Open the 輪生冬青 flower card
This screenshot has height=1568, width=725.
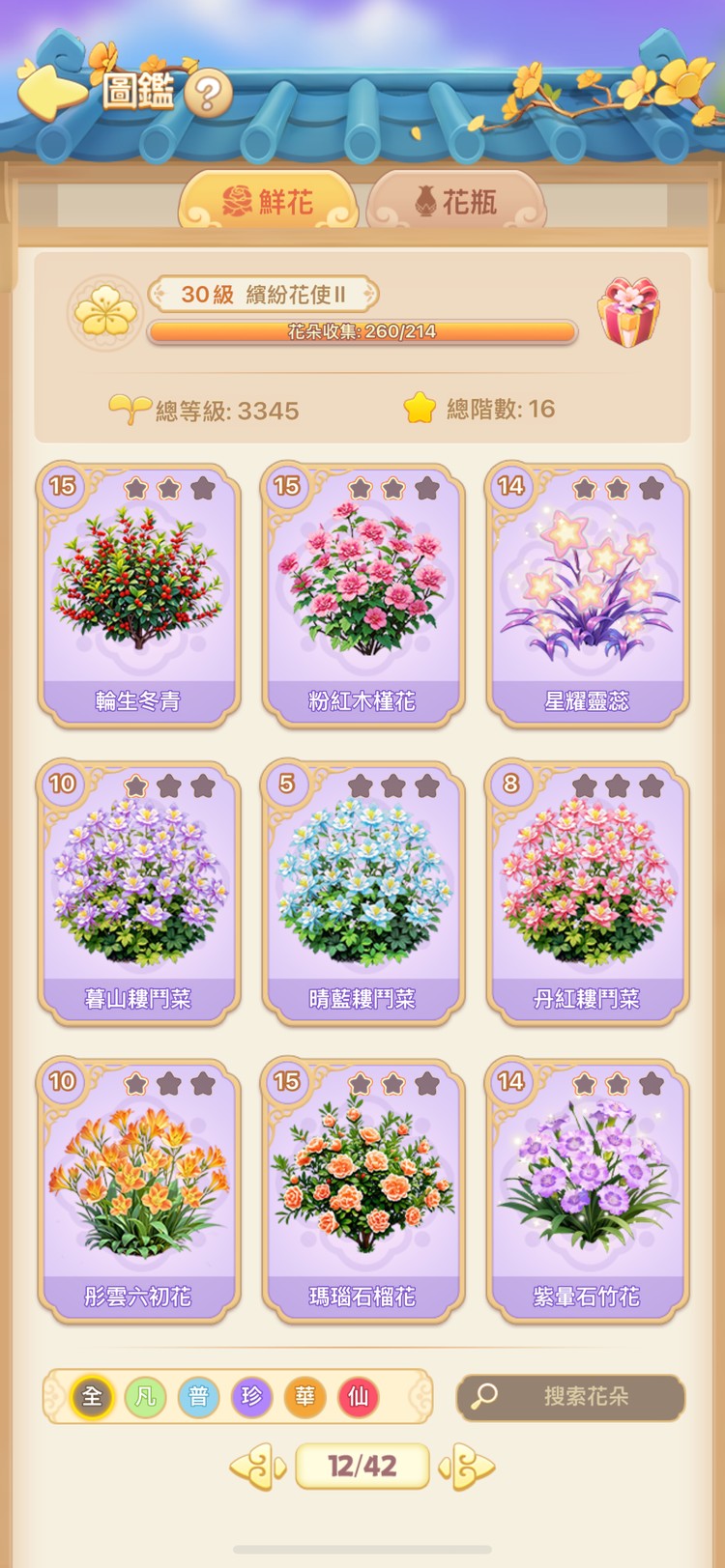[x=138, y=594]
